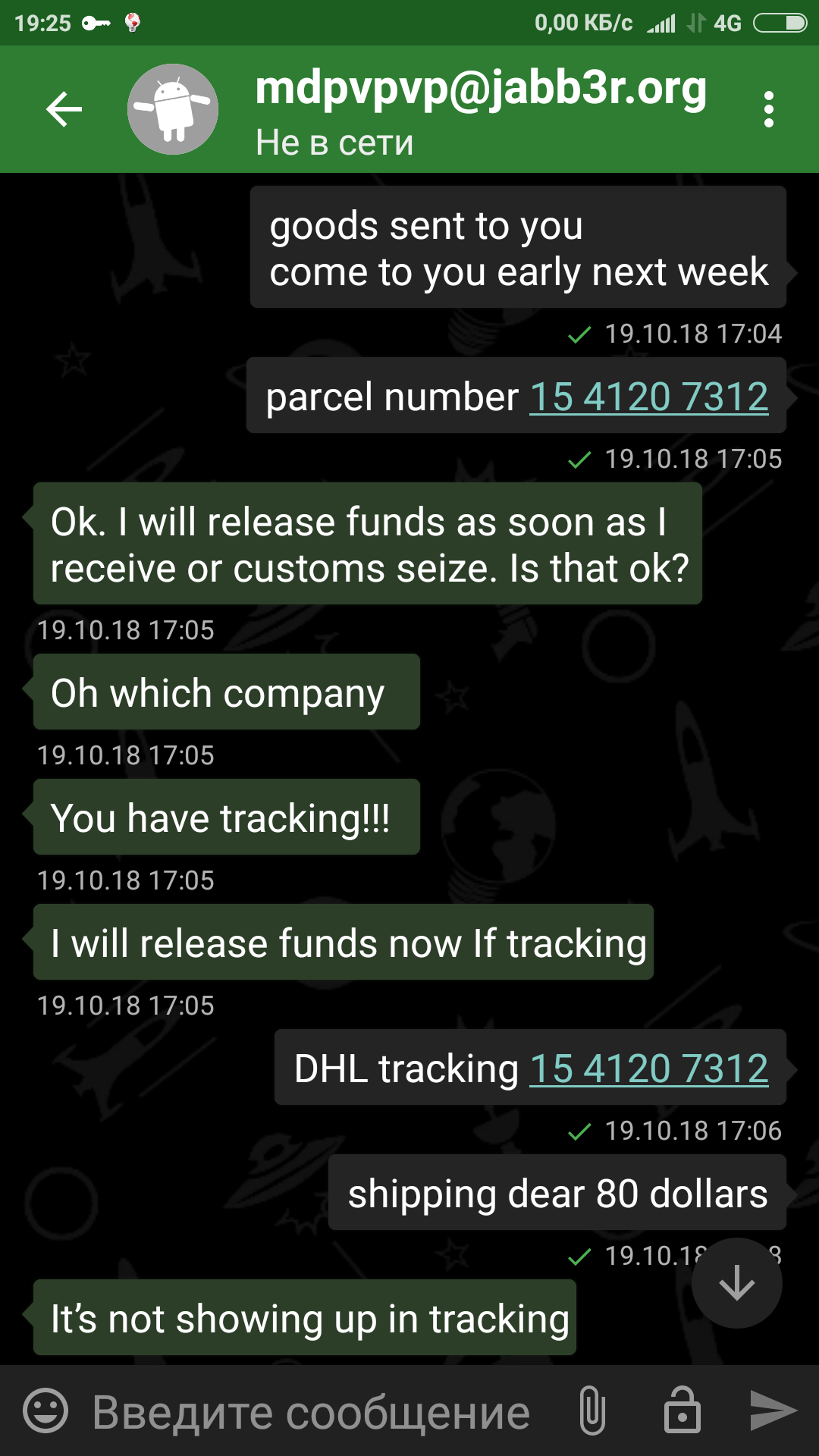The width and height of the screenshot is (819, 1456).
Task: Open the three-dot overflow menu
Action: click(x=768, y=109)
